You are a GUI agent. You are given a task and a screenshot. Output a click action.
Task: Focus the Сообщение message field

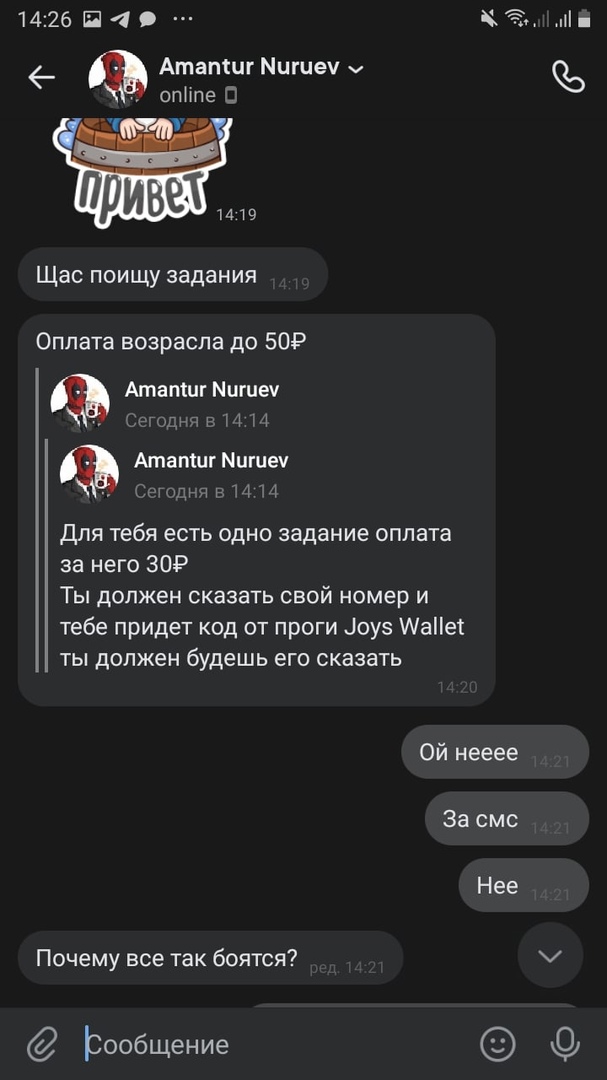[270, 1045]
